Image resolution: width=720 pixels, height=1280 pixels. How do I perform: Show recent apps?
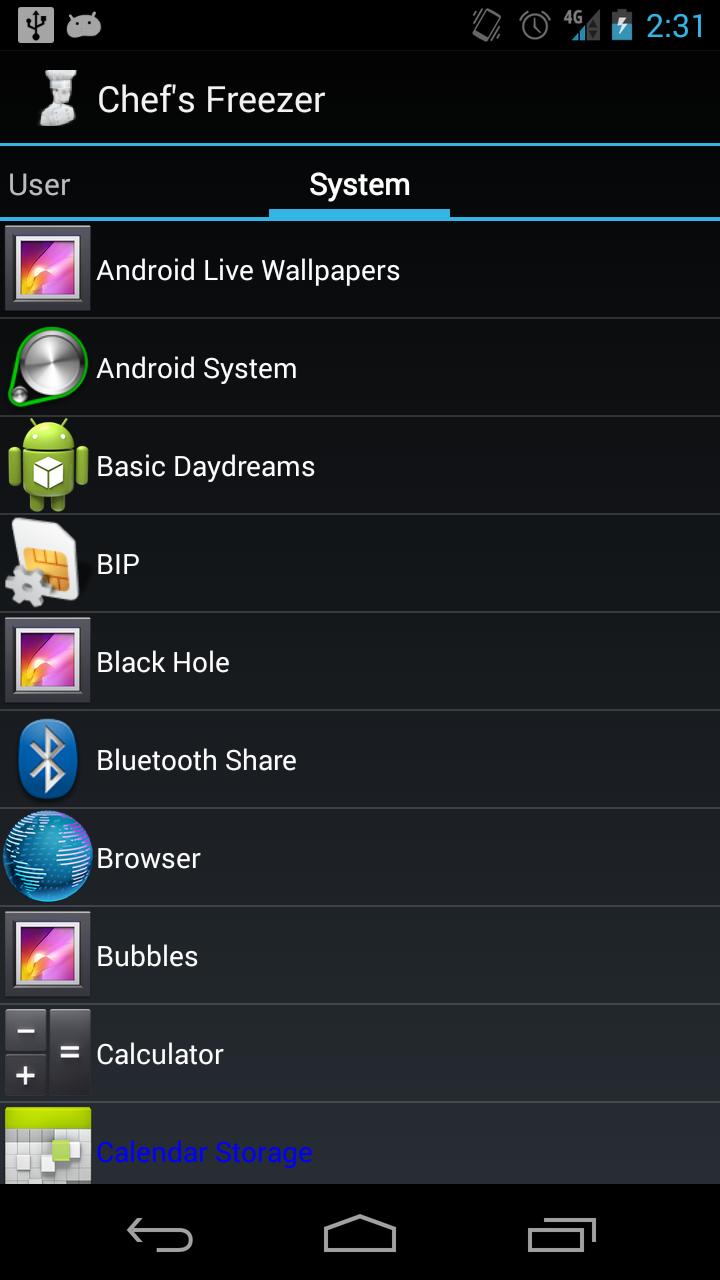click(x=561, y=1236)
